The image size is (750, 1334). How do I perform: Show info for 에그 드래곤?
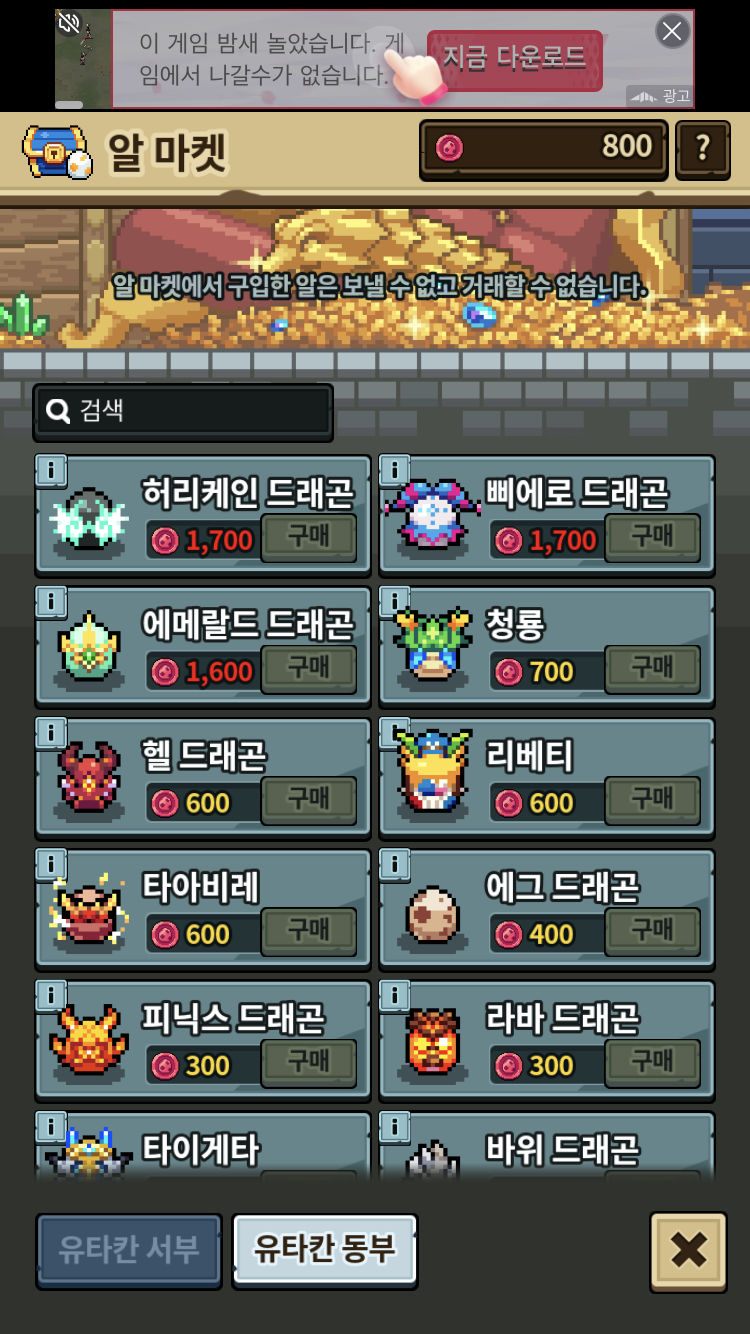395,863
